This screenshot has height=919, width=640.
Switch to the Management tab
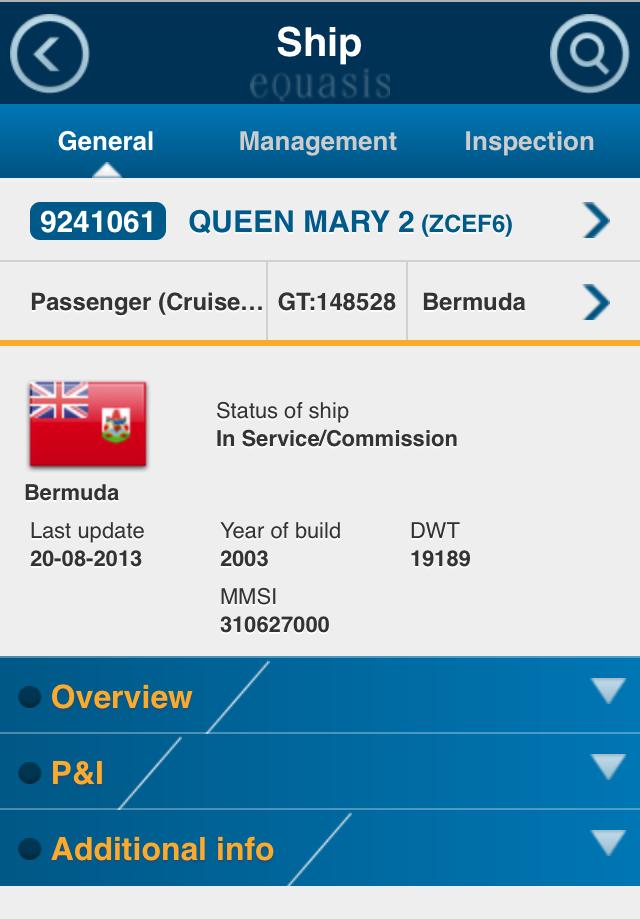pos(318,142)
